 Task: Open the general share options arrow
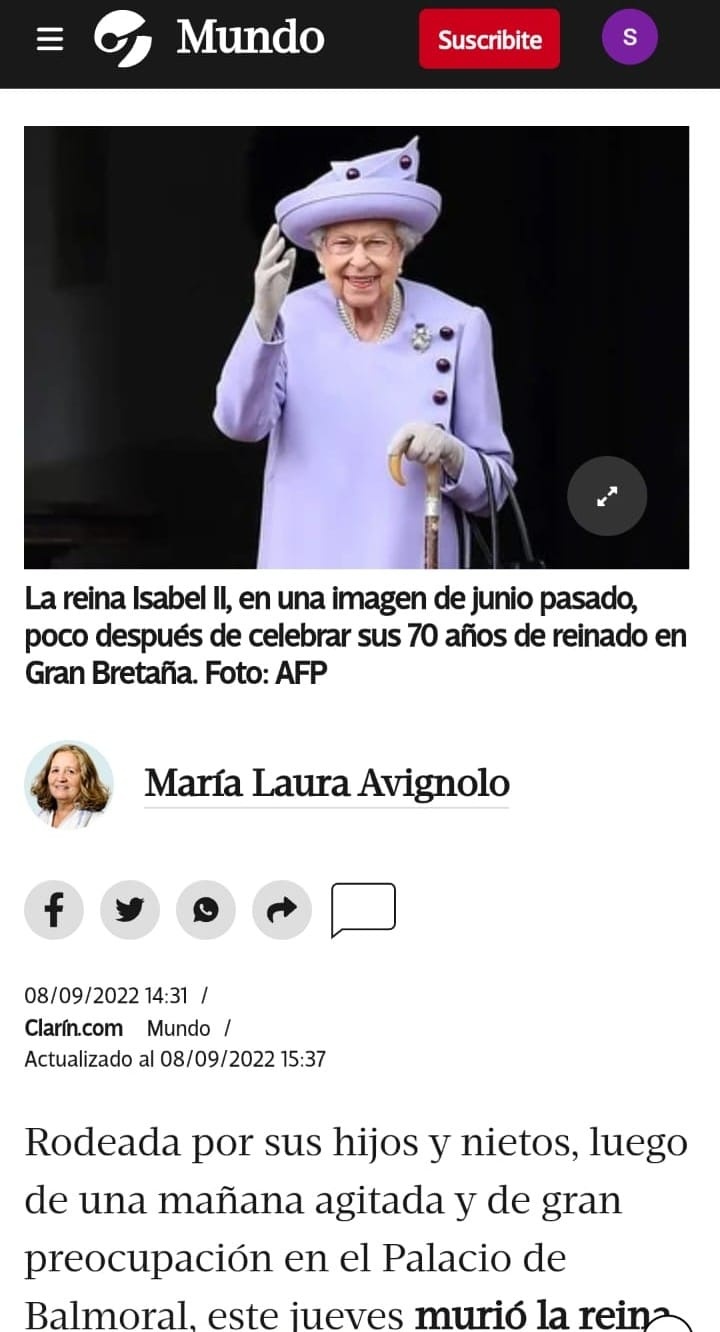[282, 909]
